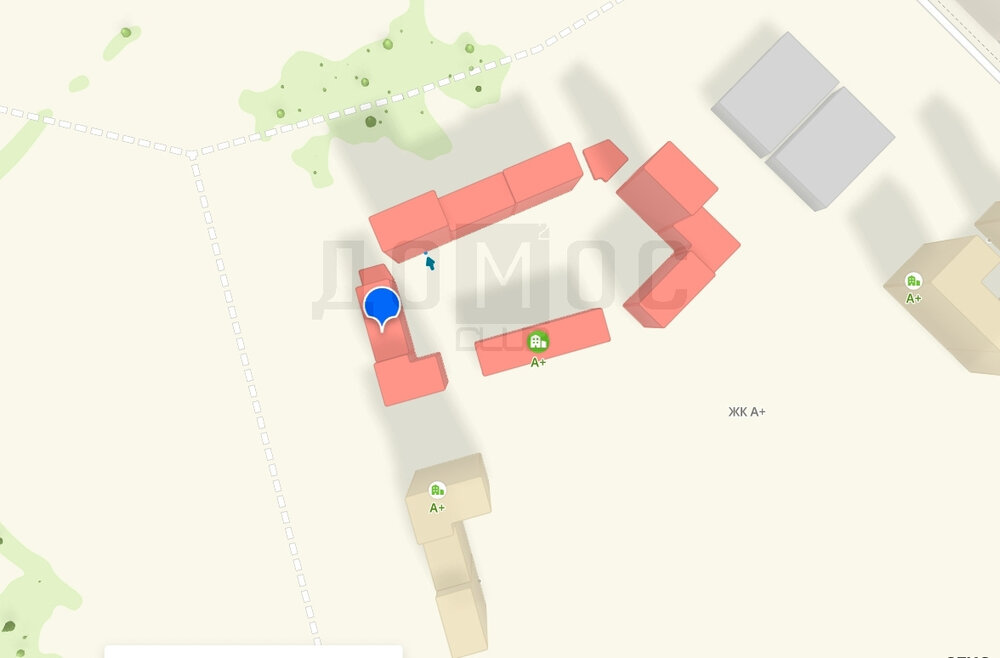Select the A+ marker on the lower beige building

pyautogui.click(x=437, y=490)
